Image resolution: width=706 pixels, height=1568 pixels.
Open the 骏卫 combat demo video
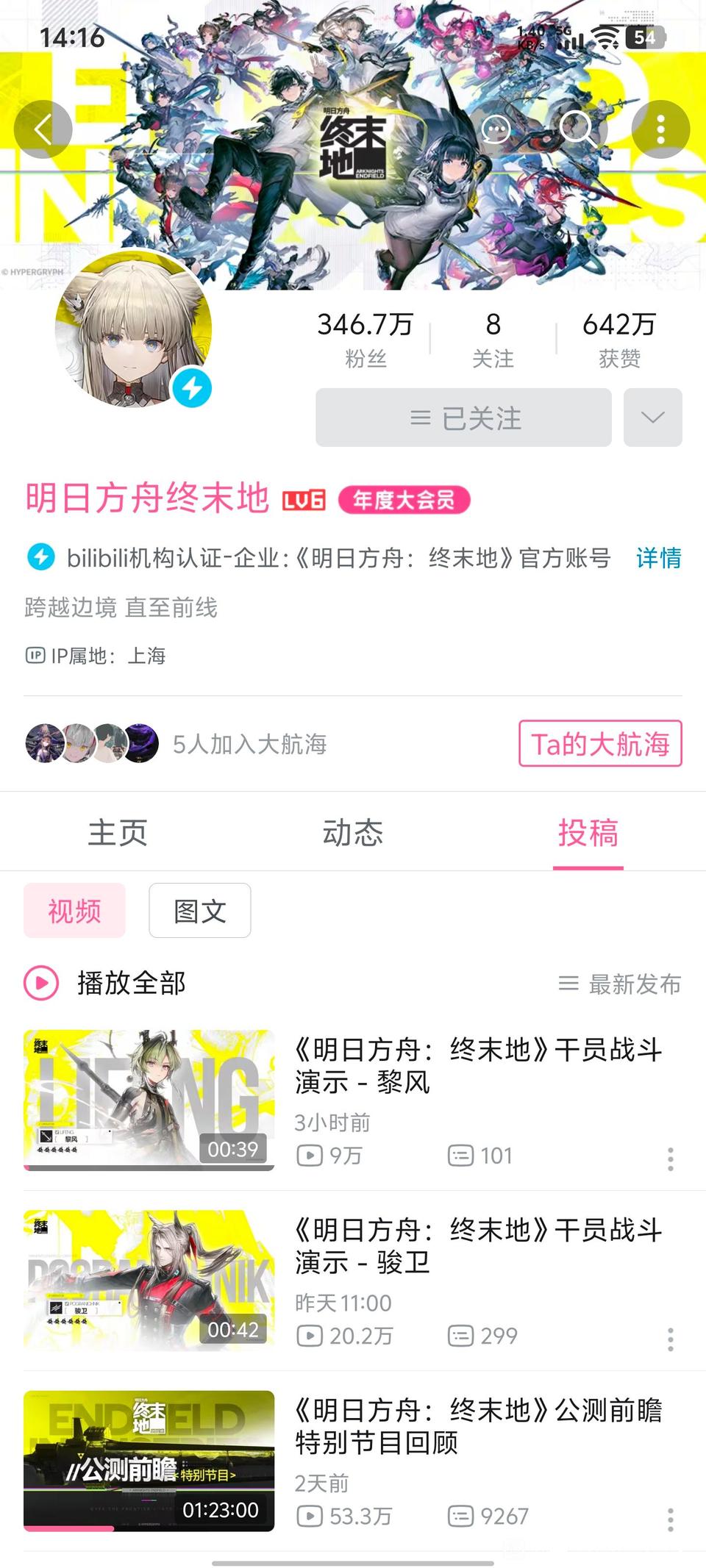478,1245
